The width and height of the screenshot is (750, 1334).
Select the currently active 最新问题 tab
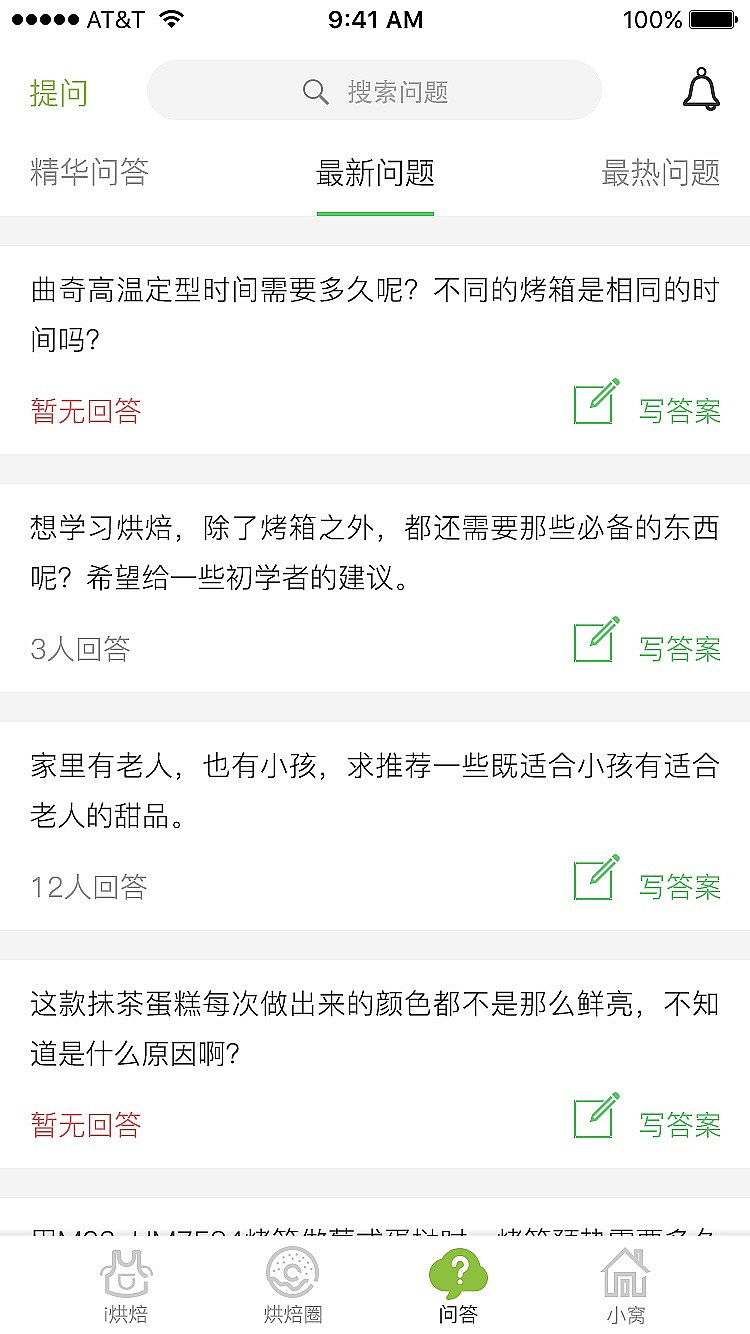pyautogui.click(x=375, y=172)
